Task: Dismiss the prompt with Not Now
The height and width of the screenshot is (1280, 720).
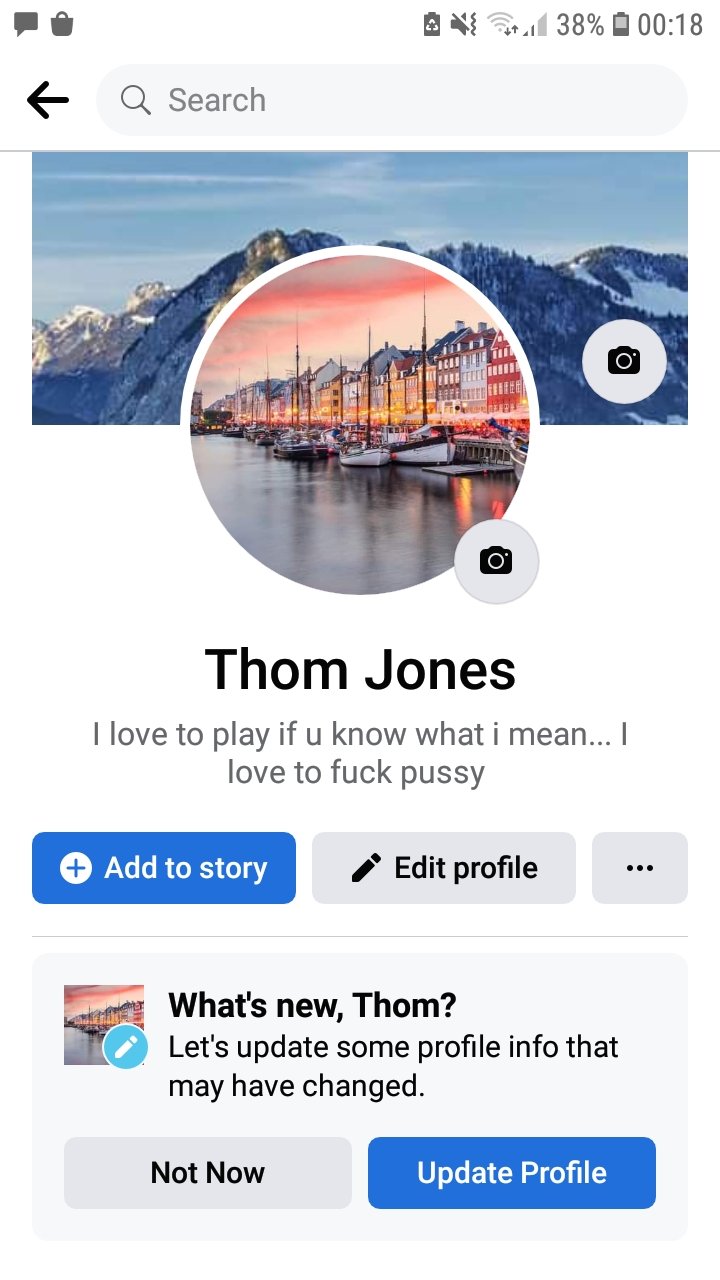Action: (x=207, y=1172)
